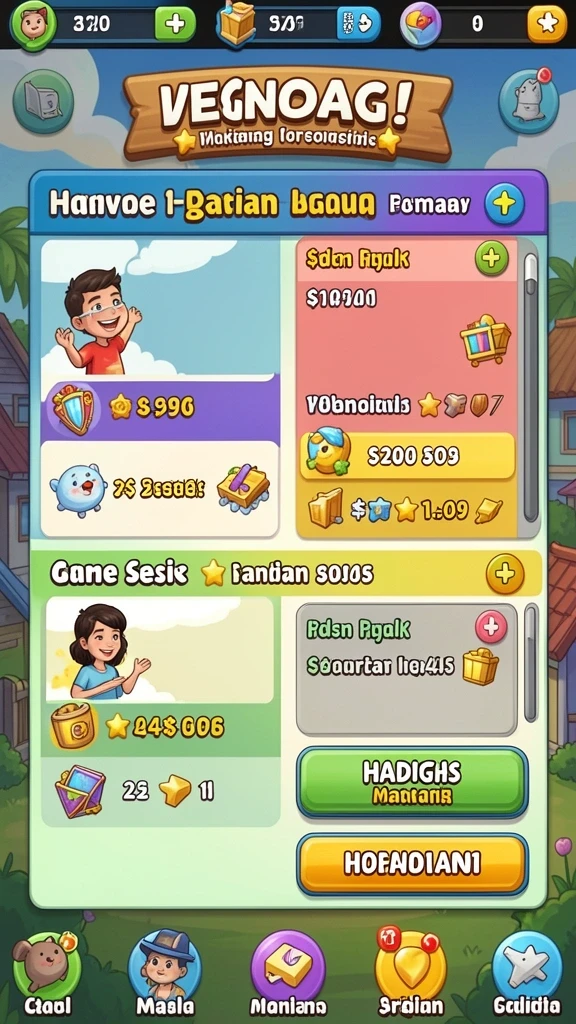Open the boy character card with $990
This screenshot has width=576, height=1024.
(x=160, y=389)
